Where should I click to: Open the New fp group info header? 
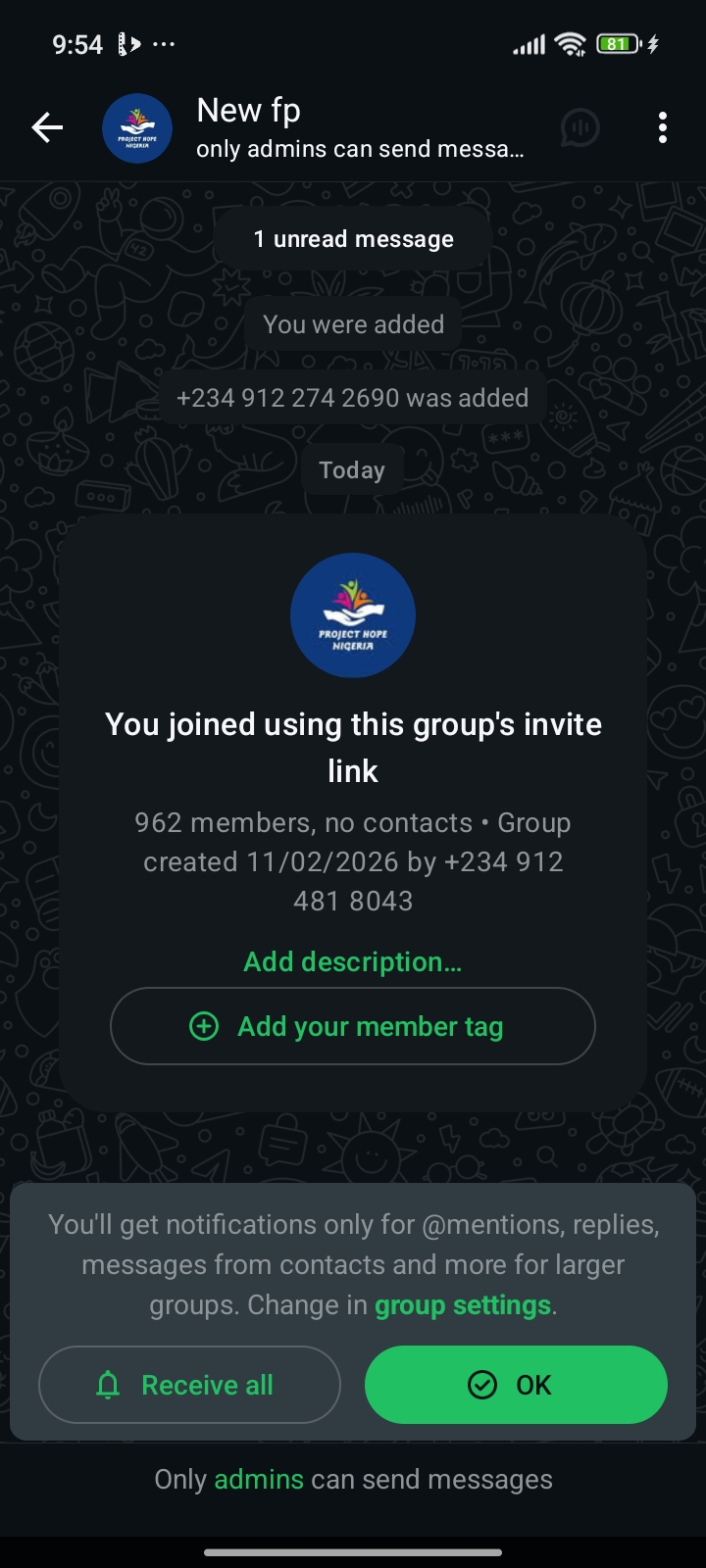coord(358,127)
